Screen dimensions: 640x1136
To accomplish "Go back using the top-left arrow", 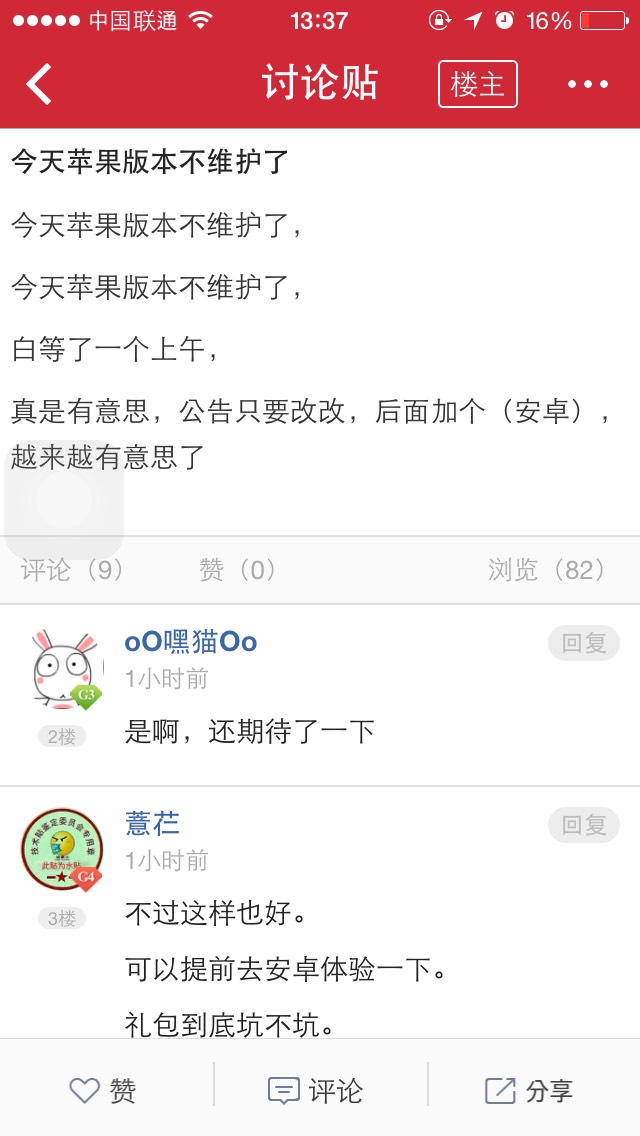I will pyautogui.click(x=40, y=84).
